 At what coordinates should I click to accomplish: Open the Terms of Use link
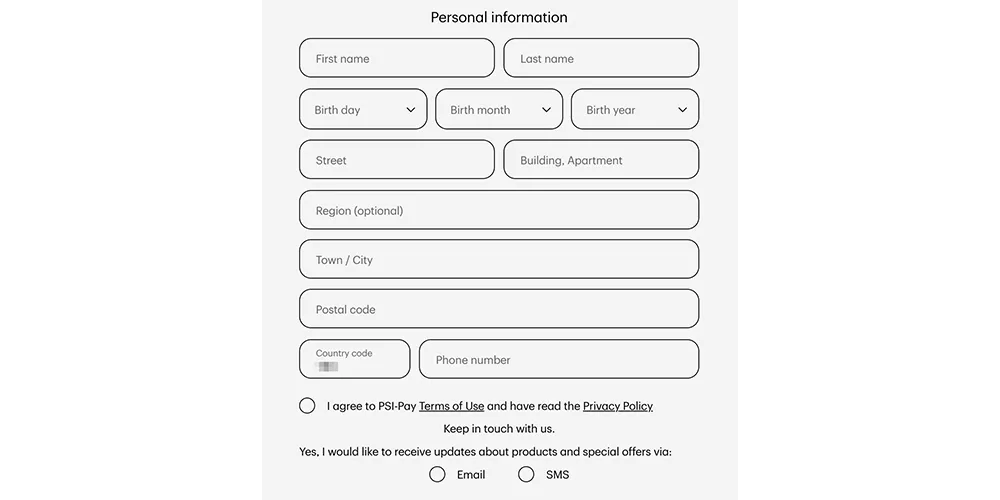pos(451,406)
